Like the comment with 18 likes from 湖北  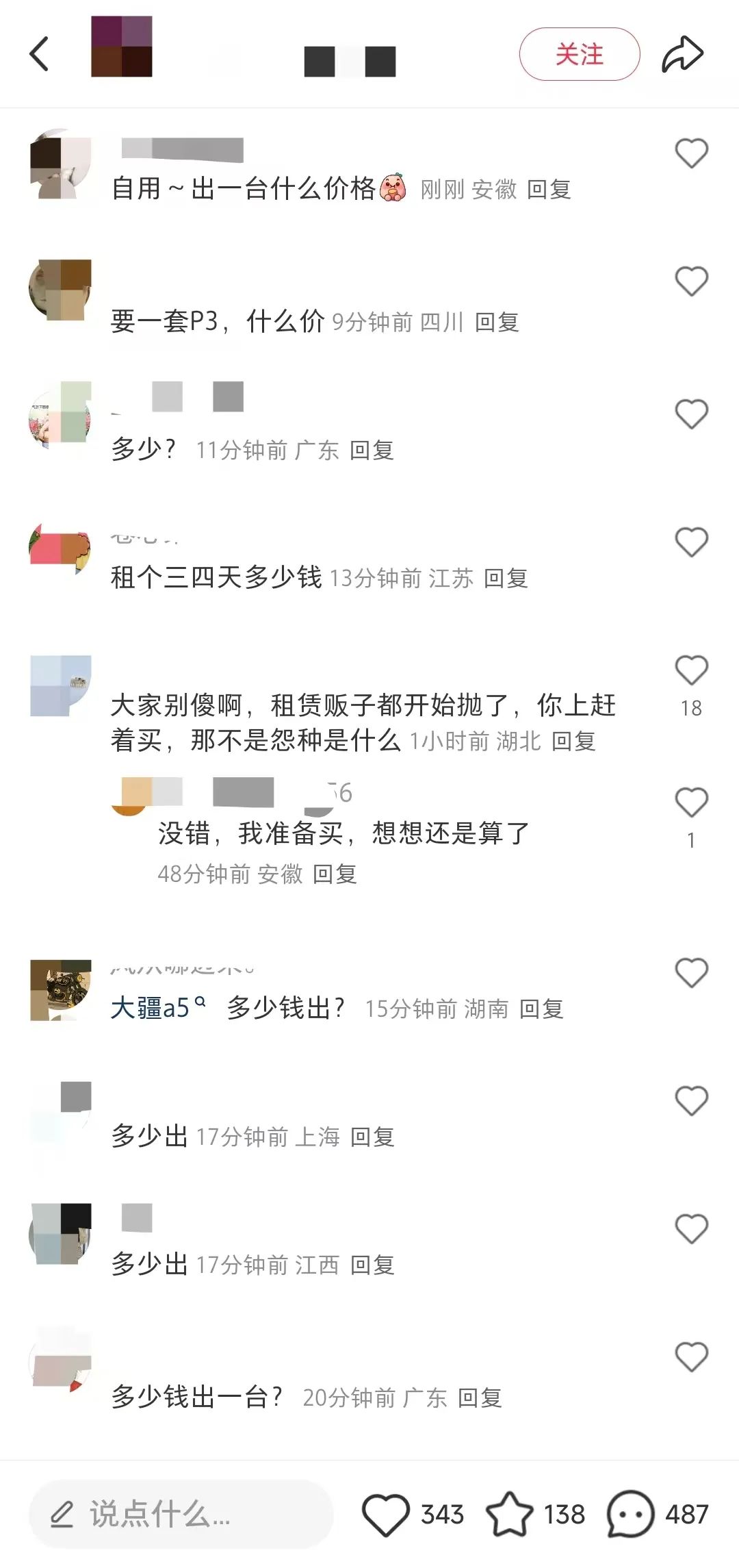(691, 670)
